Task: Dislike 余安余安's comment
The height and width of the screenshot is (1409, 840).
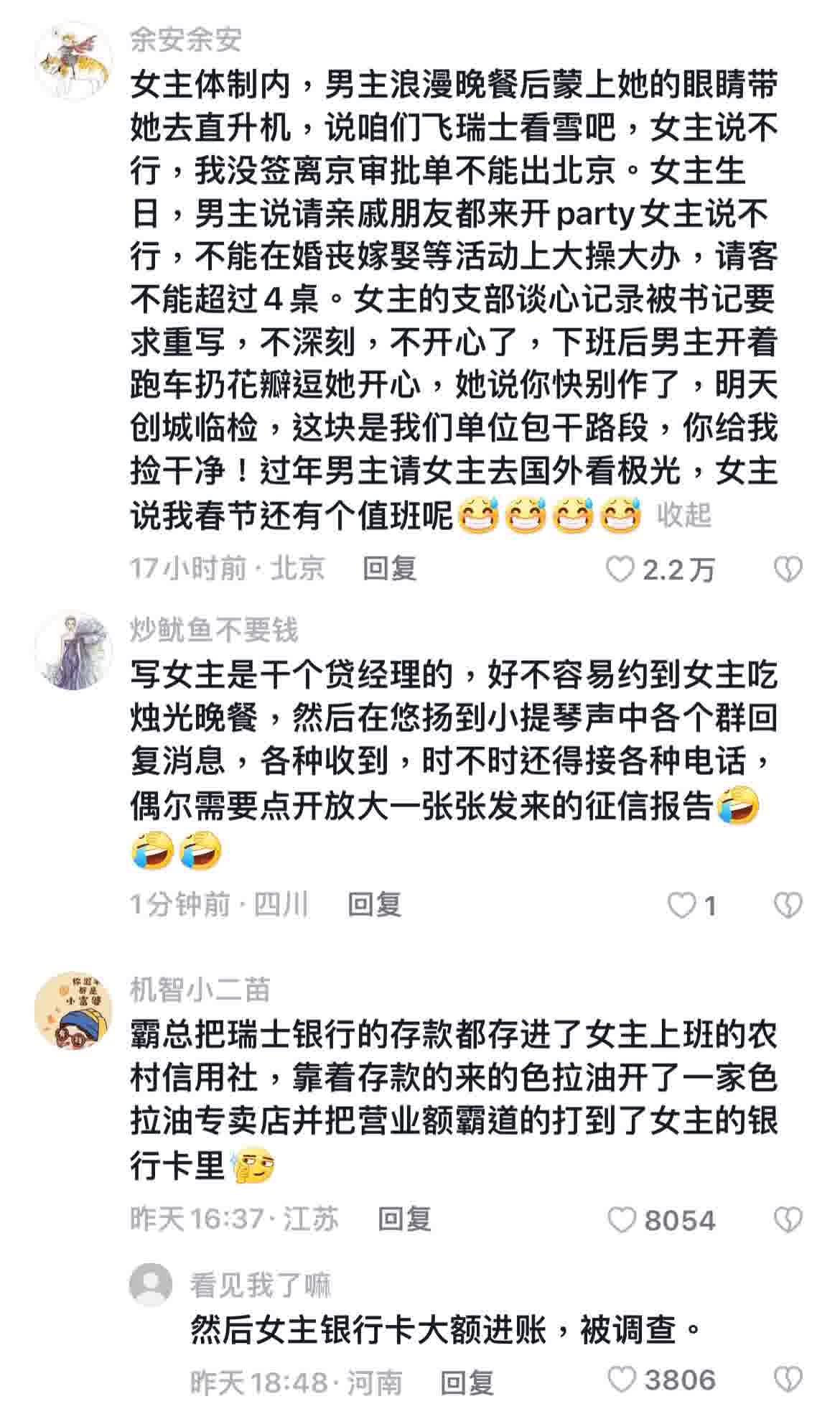Action: [788, 569]
